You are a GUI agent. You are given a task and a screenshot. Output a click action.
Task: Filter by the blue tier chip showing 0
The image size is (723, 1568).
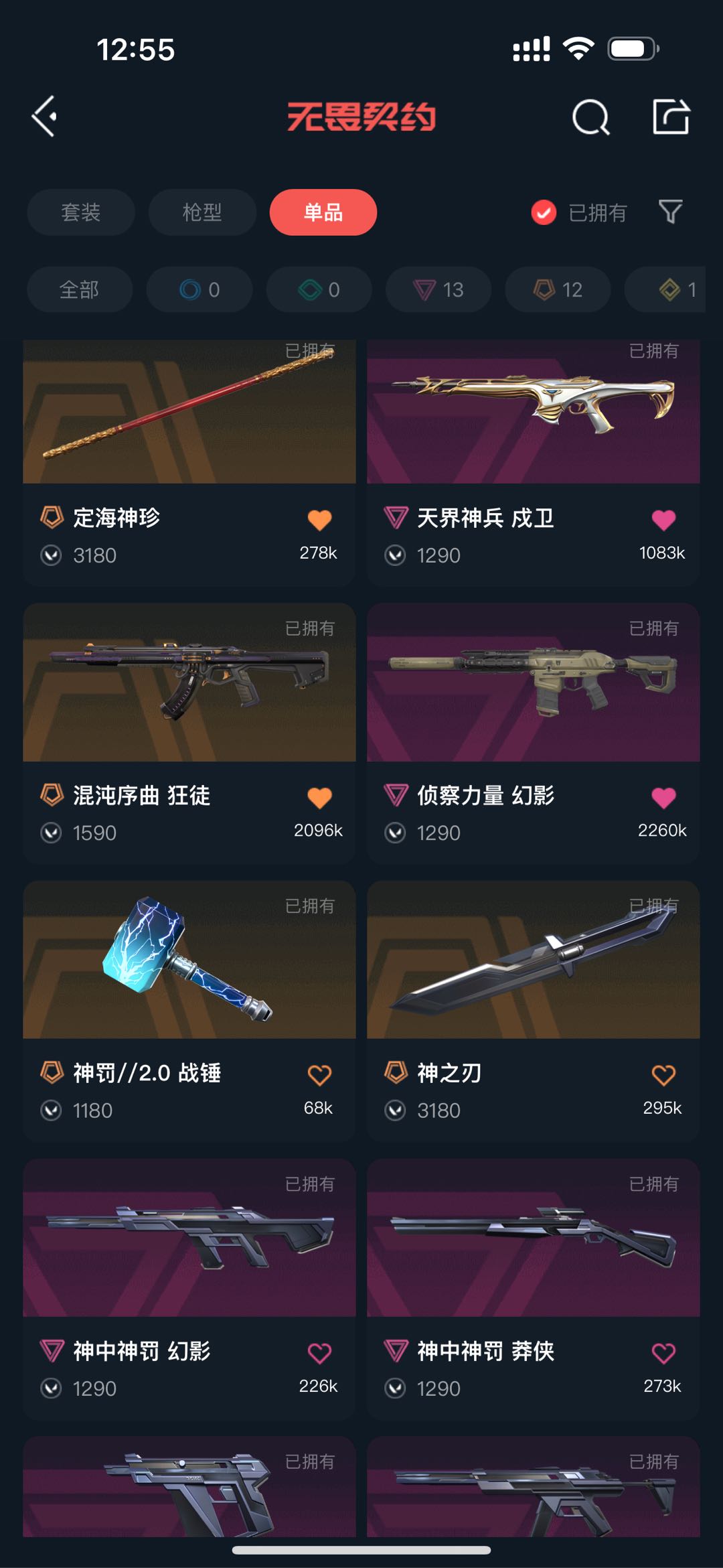click(x=199, y=289)
